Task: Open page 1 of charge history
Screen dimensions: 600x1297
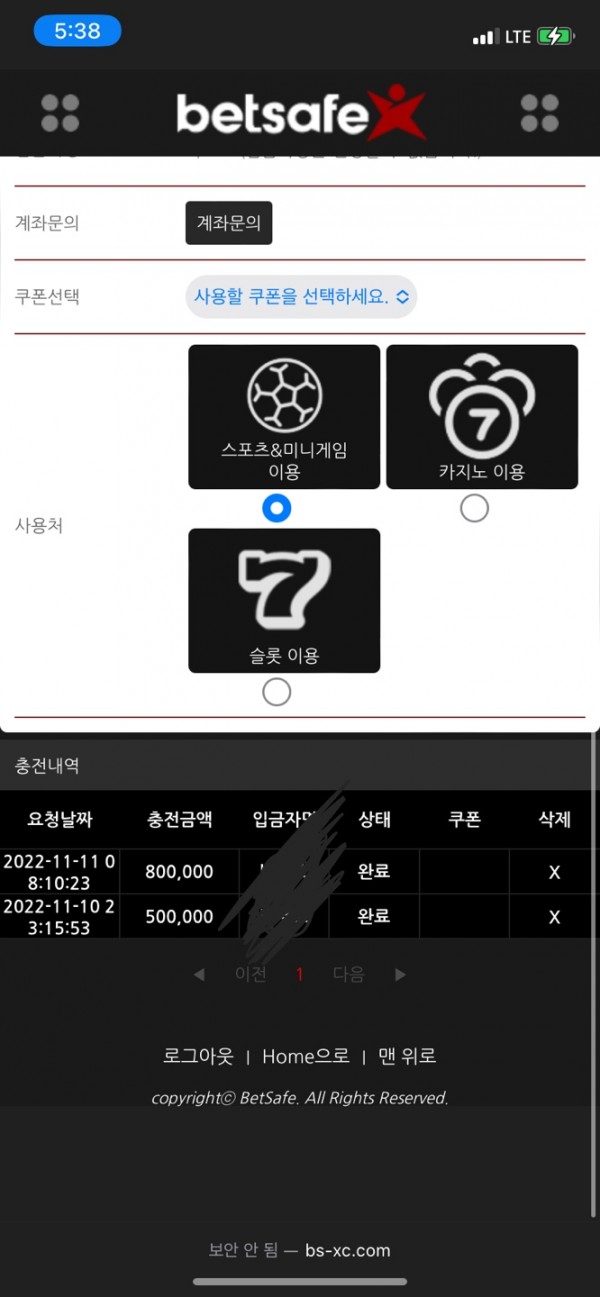Action: [299, 974]
